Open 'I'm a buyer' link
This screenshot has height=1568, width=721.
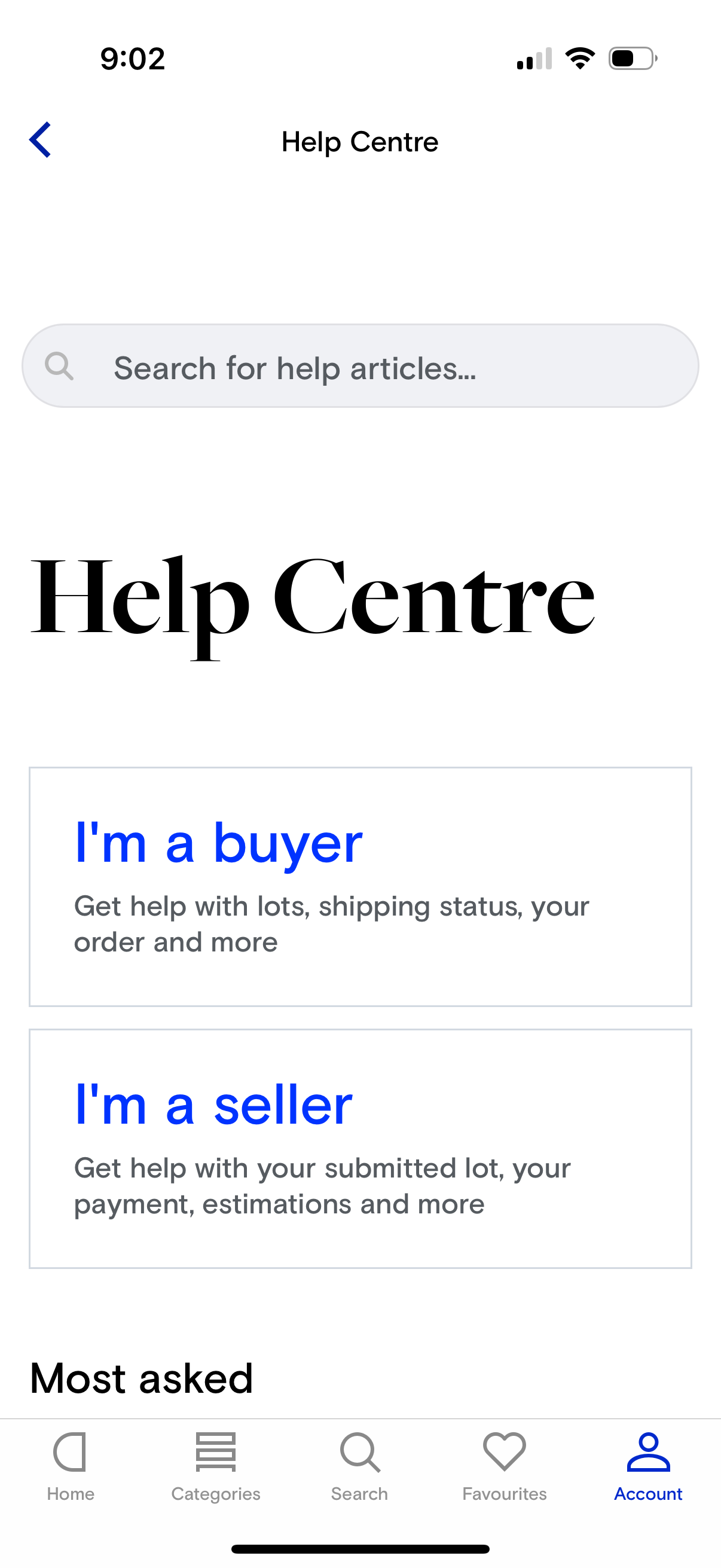217,843
